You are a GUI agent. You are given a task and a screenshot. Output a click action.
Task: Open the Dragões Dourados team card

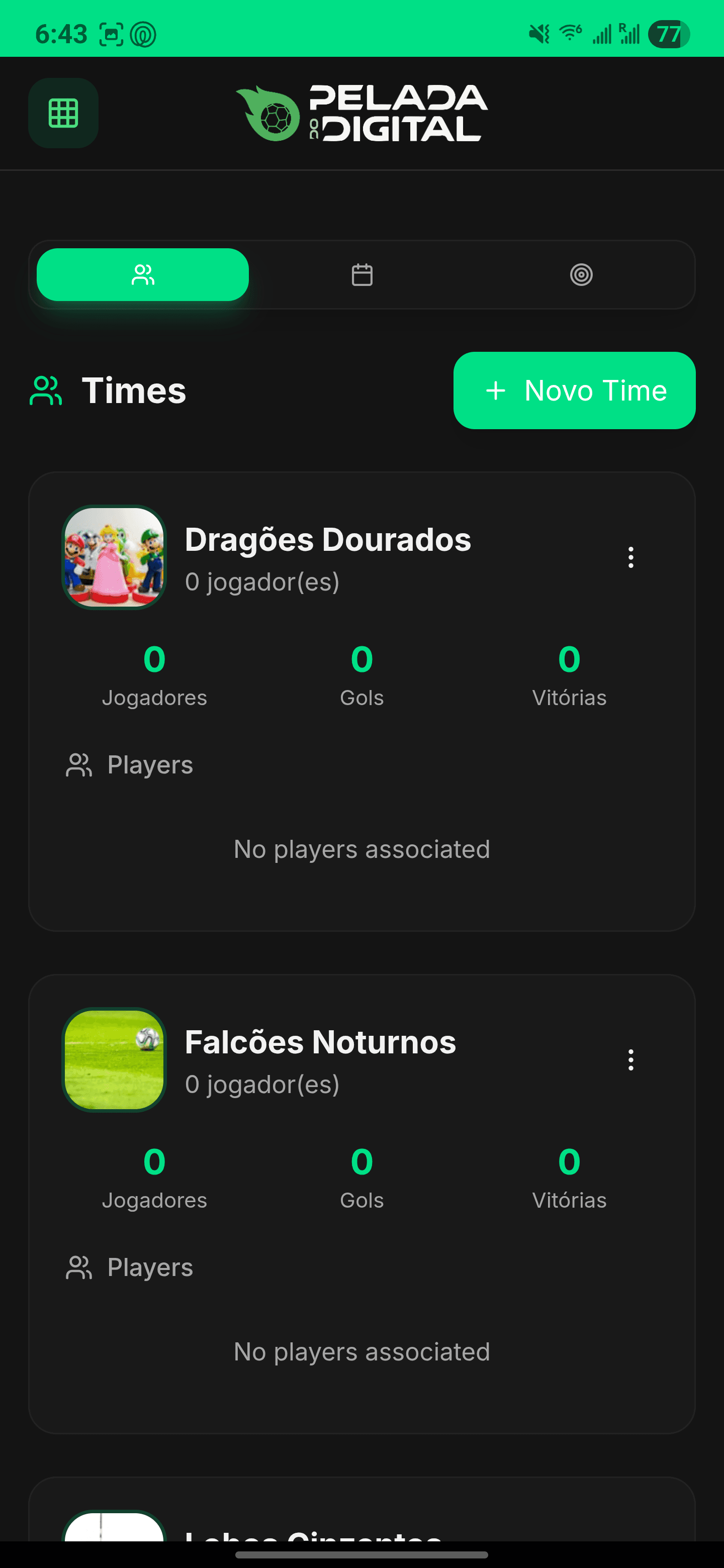coord(328,540)
